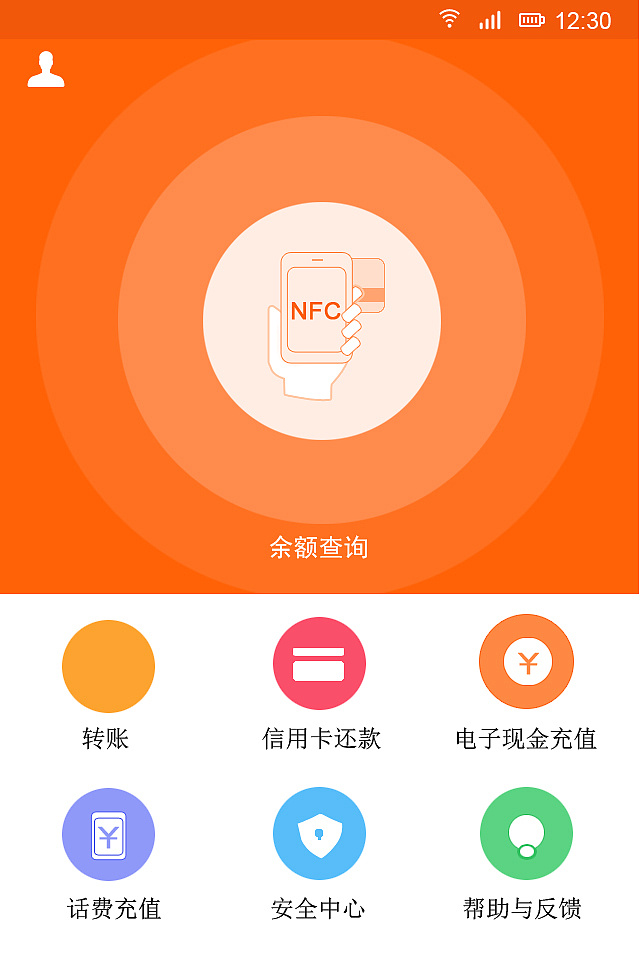Open the user profile icon
640x960 pixels.
click(46, 70)
